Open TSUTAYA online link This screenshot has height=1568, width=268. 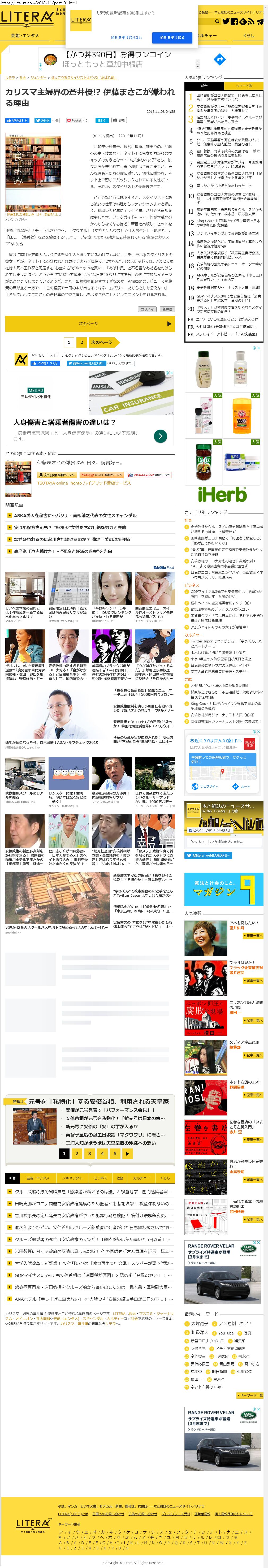52,483
